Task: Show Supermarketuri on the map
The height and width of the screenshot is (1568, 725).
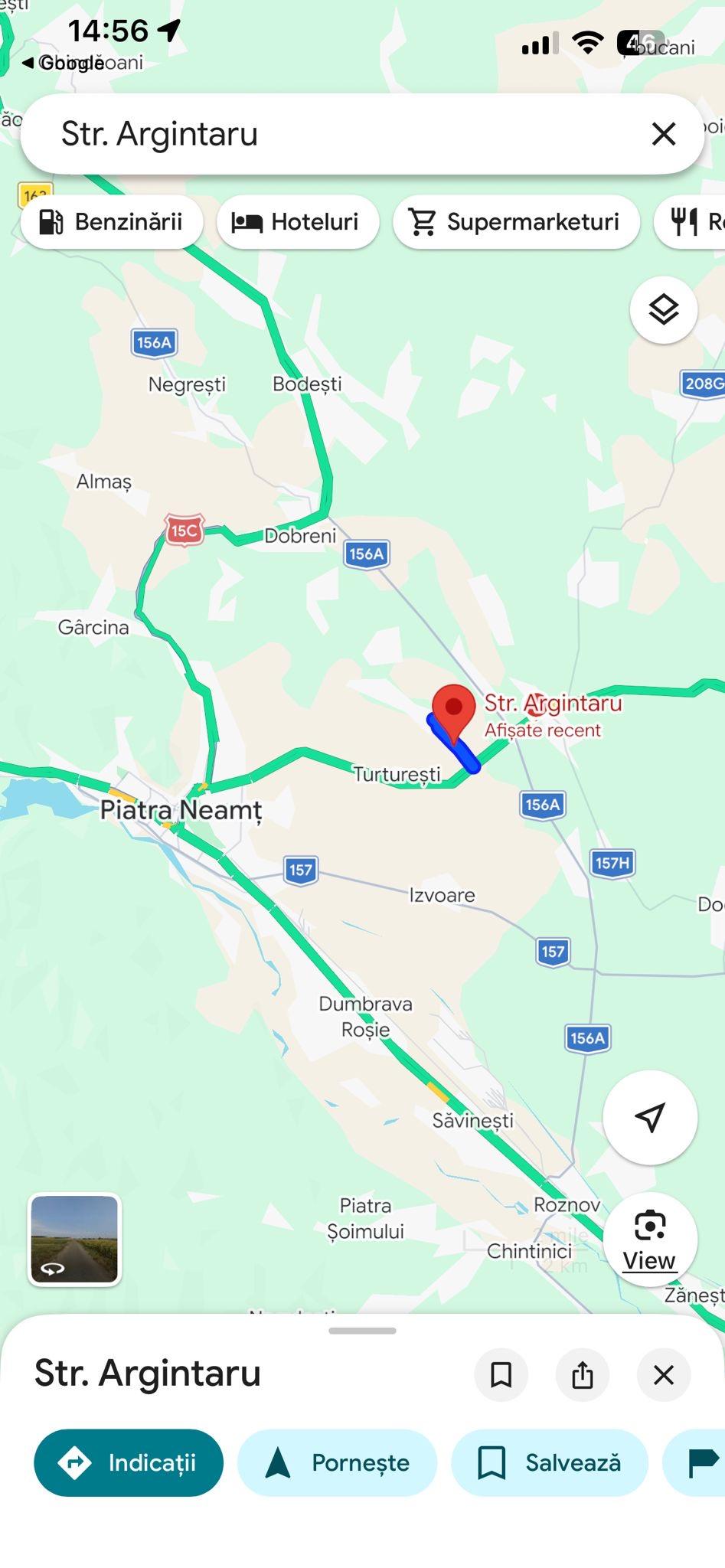Action: pos(516,222)
